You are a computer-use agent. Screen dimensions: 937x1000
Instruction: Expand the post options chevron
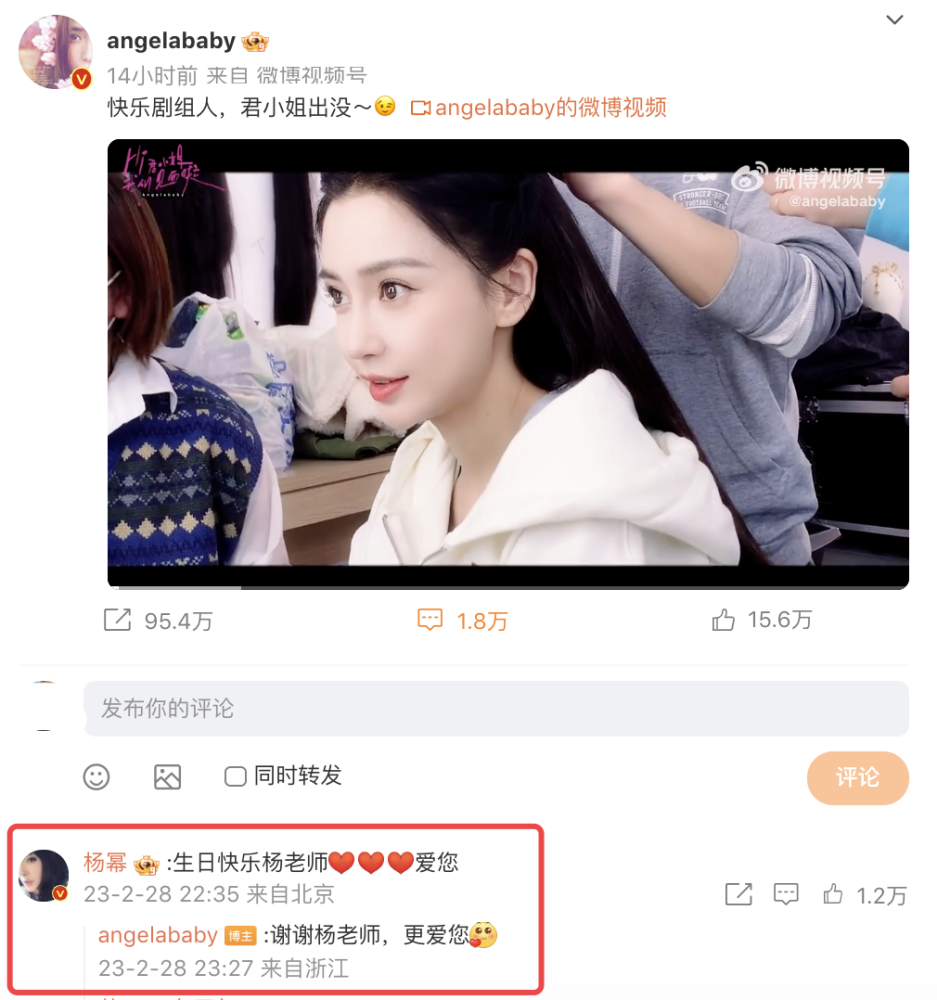click(894, 20)
